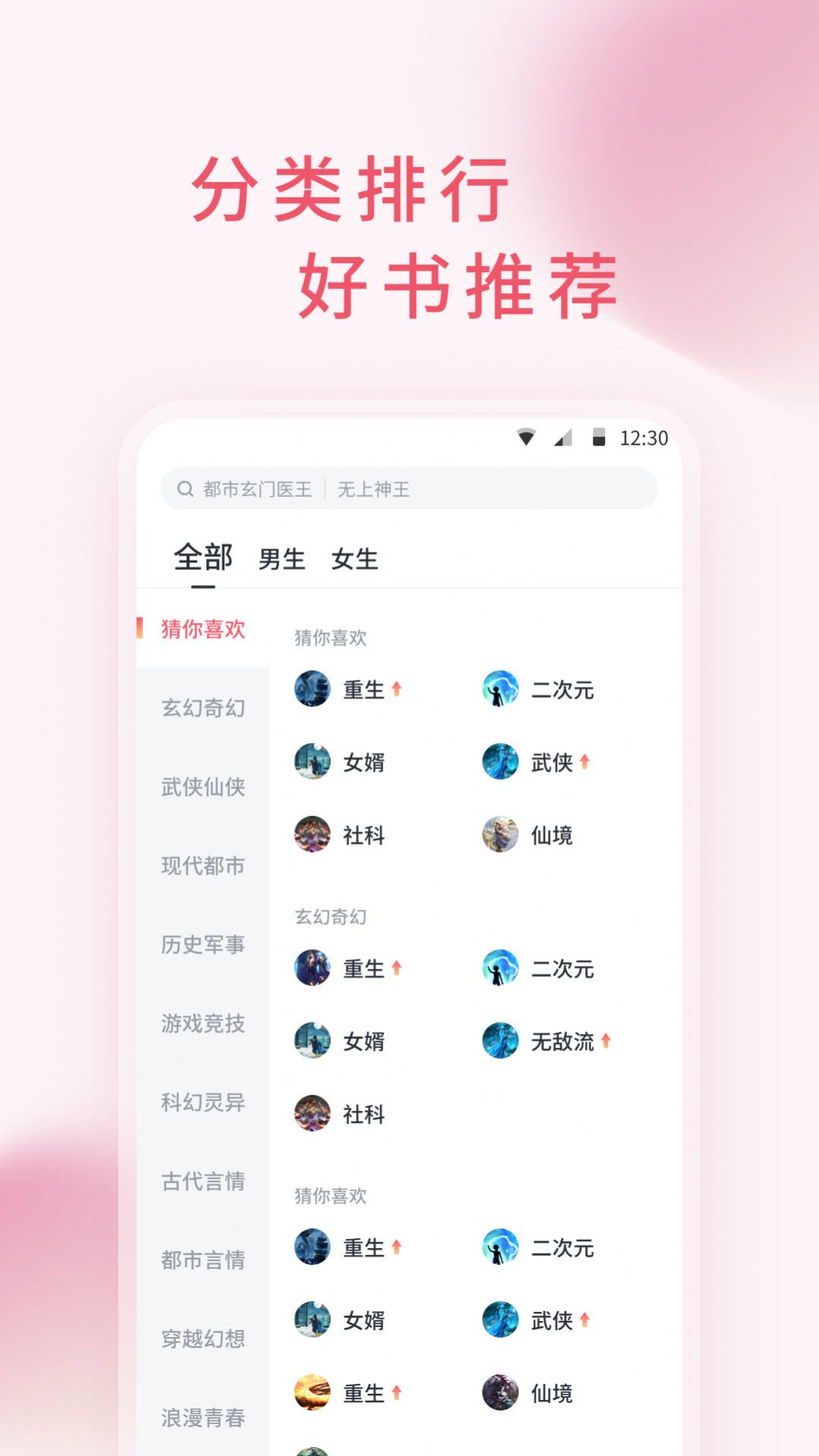Viewport: 819px width, 1456px height.
Task: Select the 历史军事 sidebar item
Action: pos(203,945)
